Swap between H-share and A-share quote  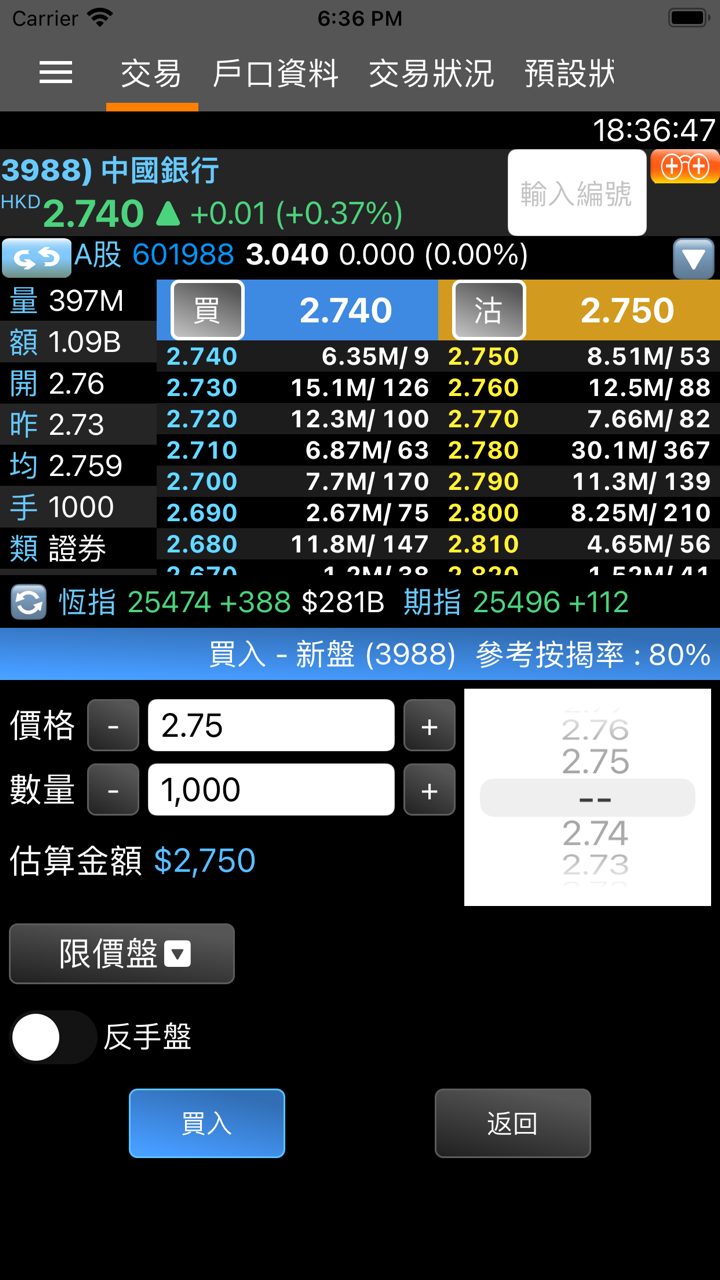pos(36,257)
